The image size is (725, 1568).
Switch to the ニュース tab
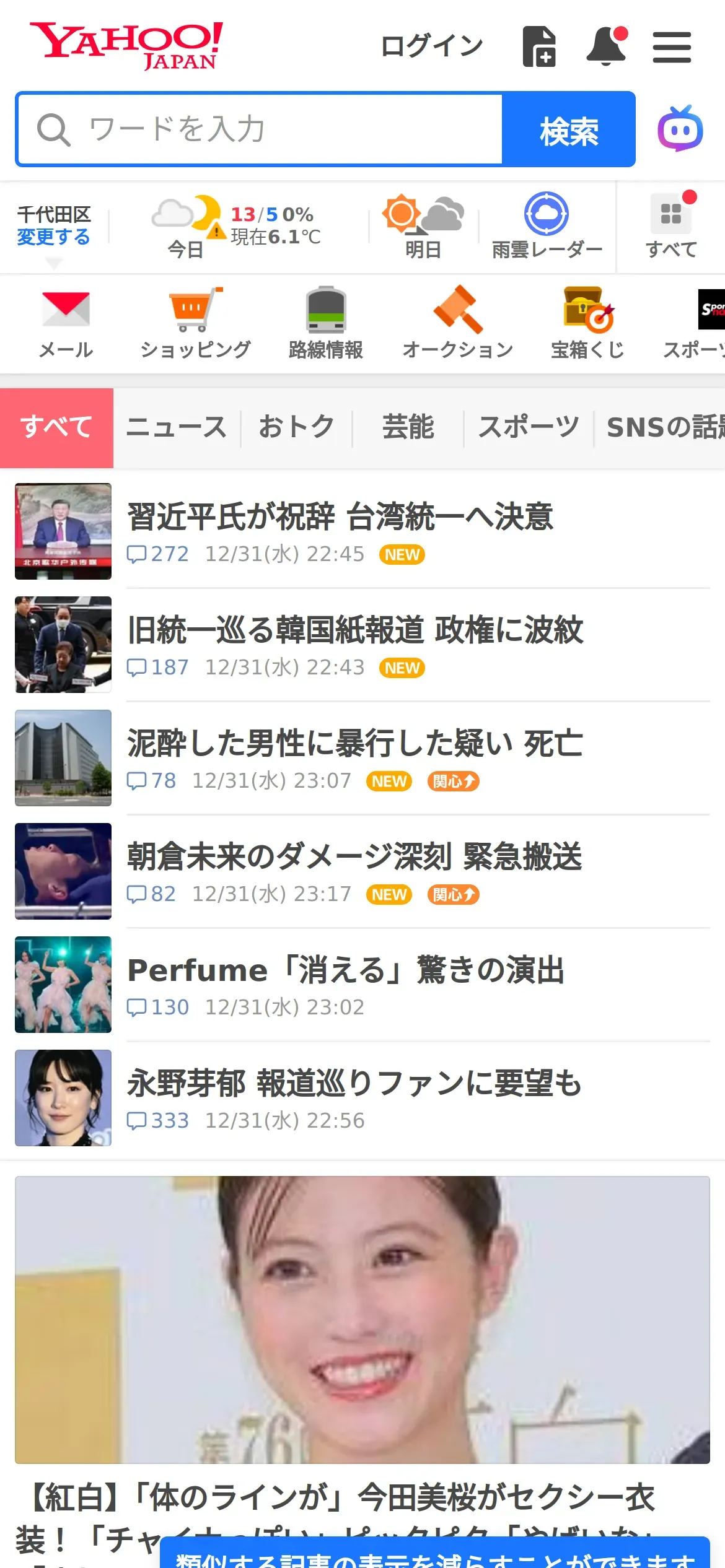[177, 427]
